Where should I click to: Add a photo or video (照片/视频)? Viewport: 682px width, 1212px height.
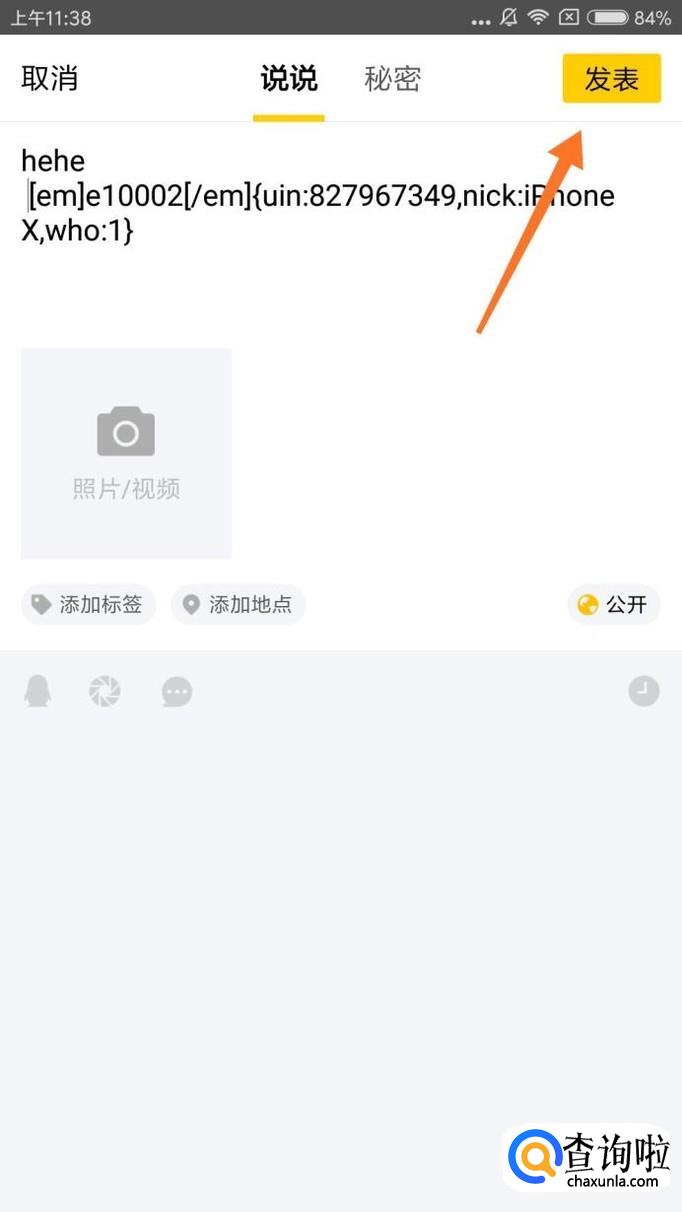(x=126, y=453)
